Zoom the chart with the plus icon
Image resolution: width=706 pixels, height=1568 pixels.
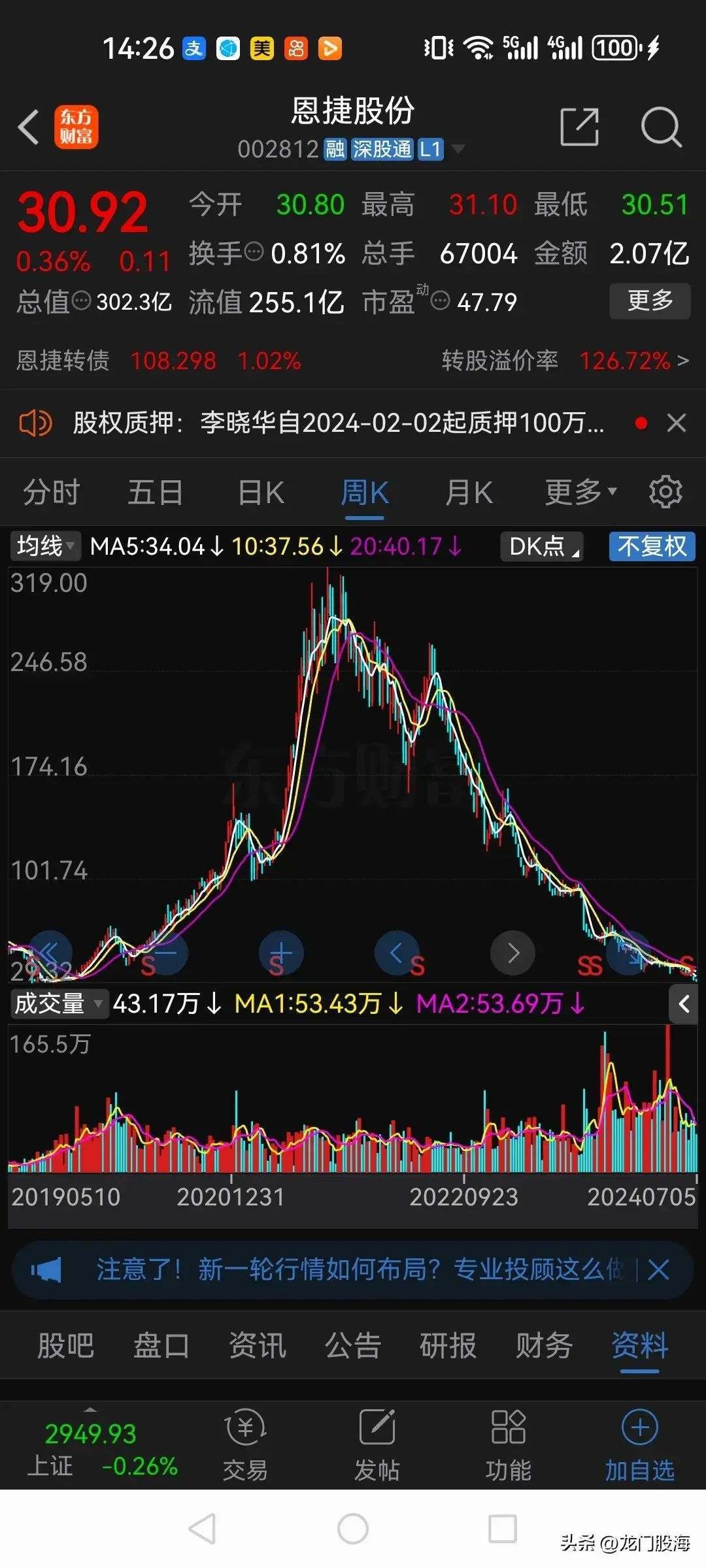pyautogui.click(x=281, y=953)
